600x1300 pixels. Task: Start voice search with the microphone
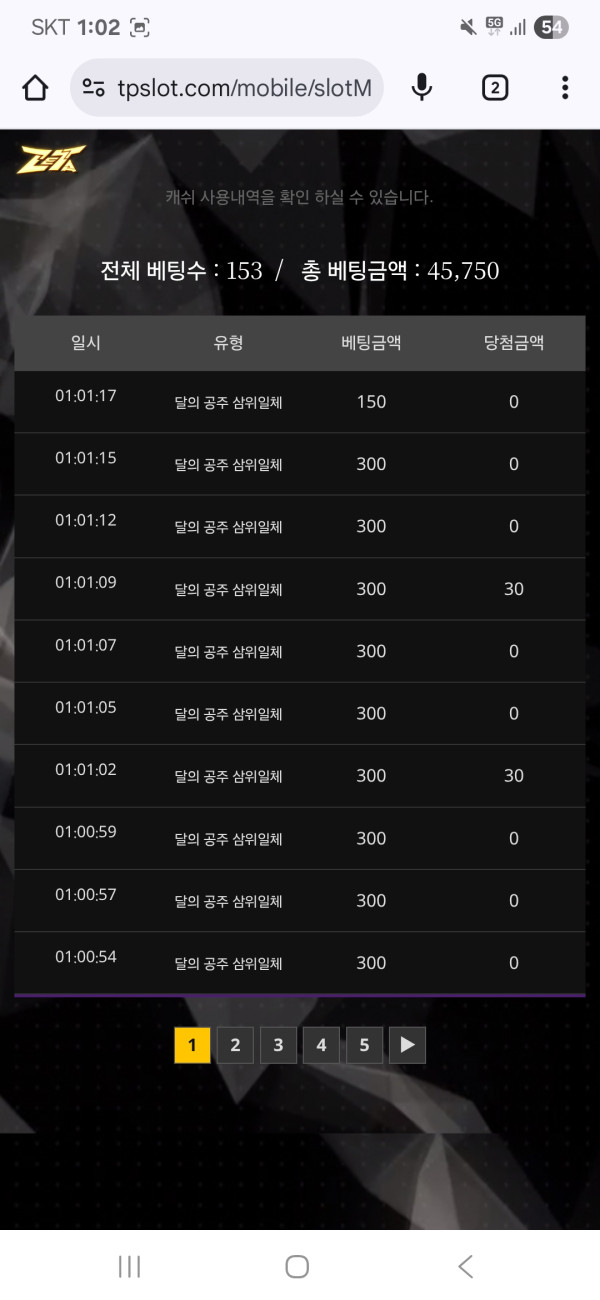tap(422, 88)
